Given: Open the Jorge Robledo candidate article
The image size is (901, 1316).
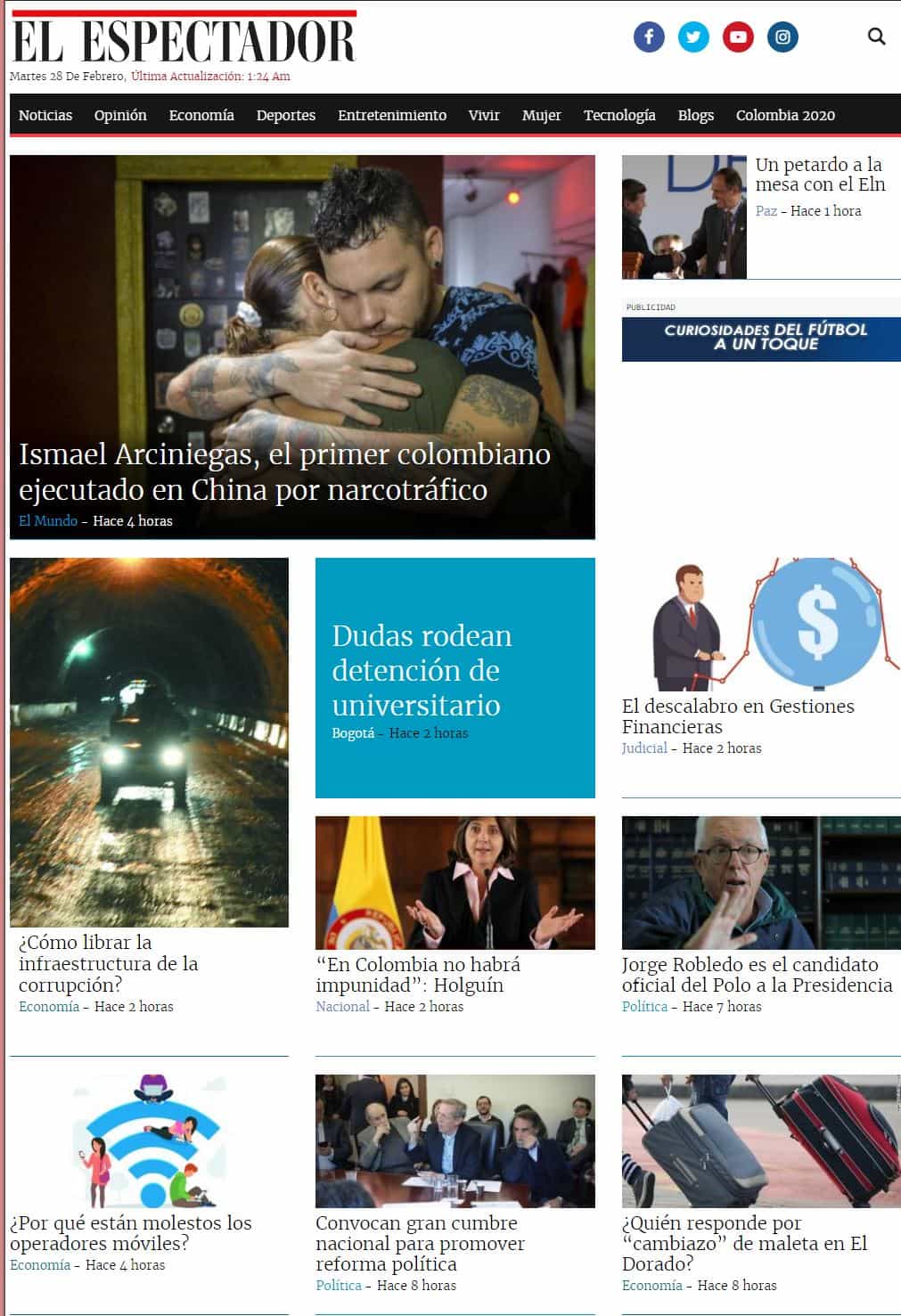Looking at the screenshot, I should pyautogui.click(x=757, y=975).
